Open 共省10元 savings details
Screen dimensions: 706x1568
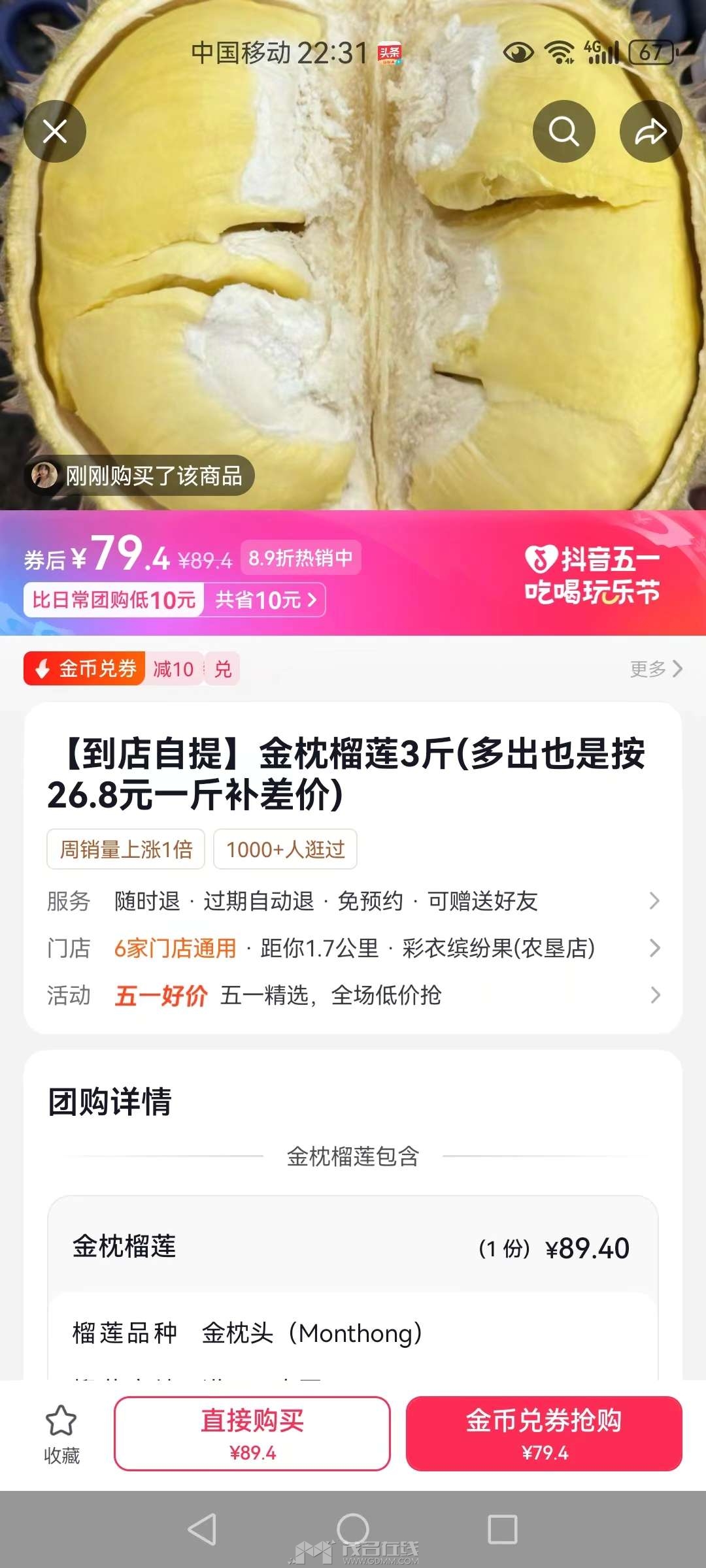[265, 600]
